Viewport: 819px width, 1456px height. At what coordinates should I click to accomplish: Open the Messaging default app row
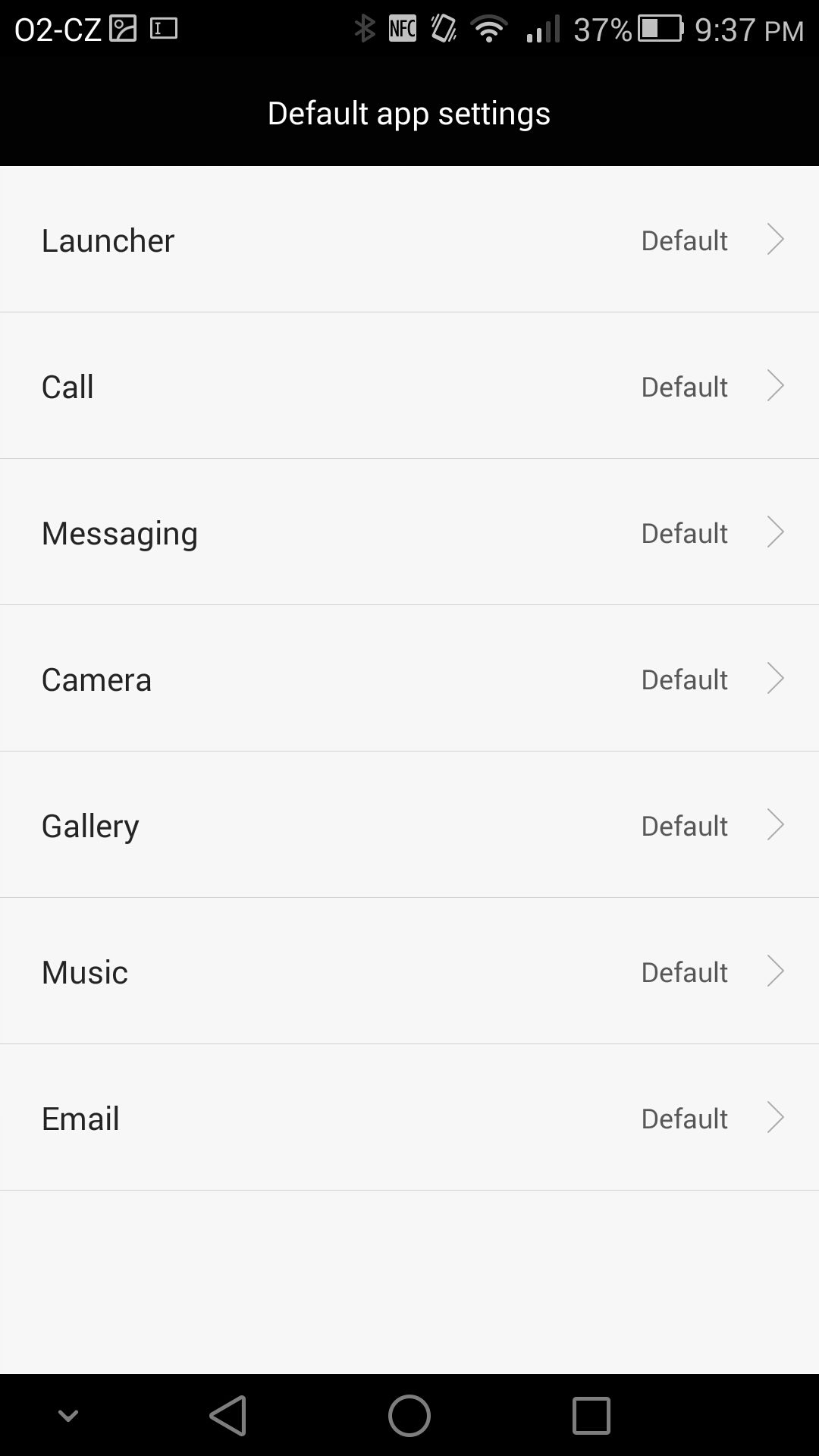click(x=409, y=532)
